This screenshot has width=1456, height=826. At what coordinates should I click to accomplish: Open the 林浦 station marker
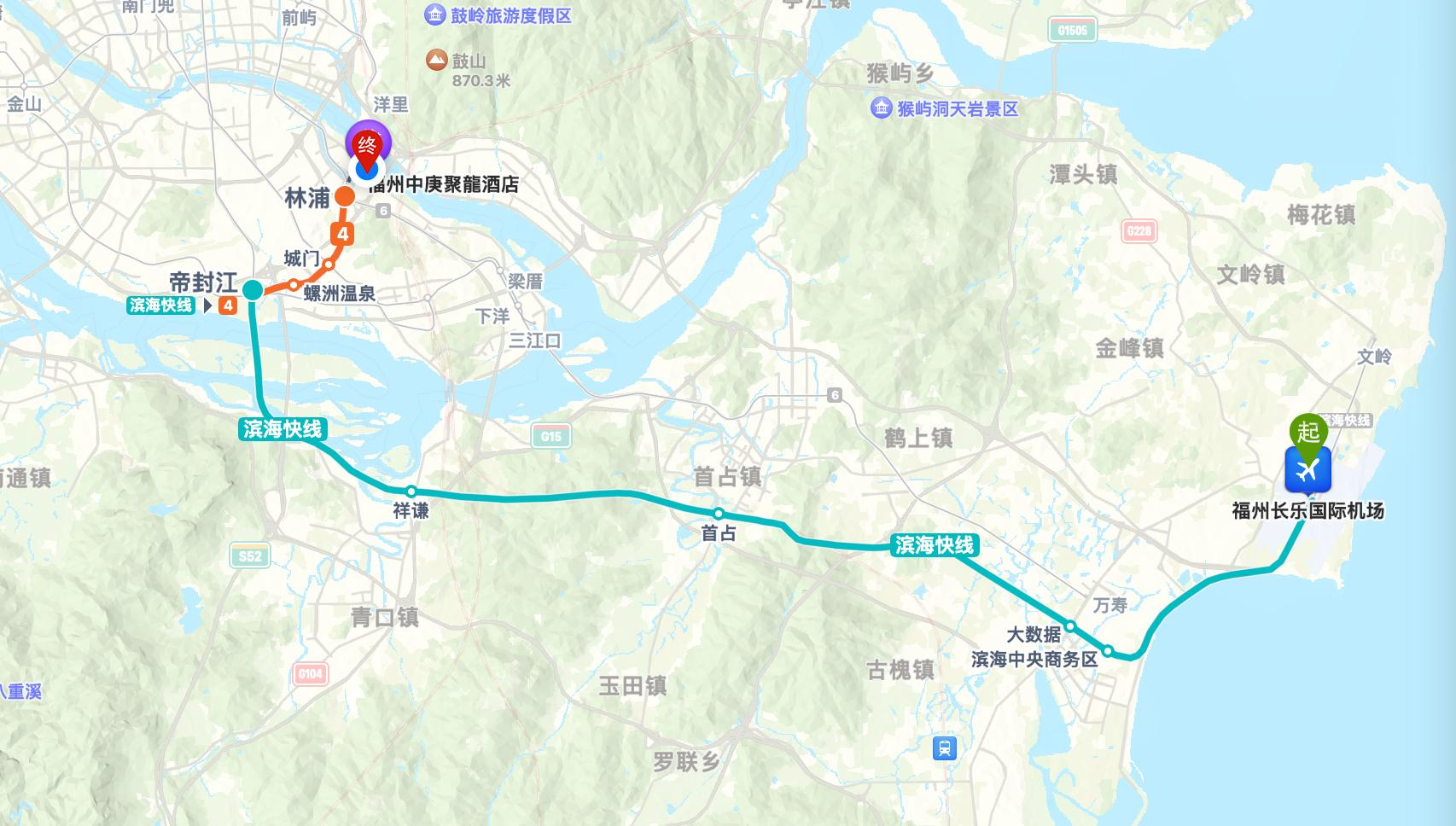pyautogui.click(x=345, y=197)
